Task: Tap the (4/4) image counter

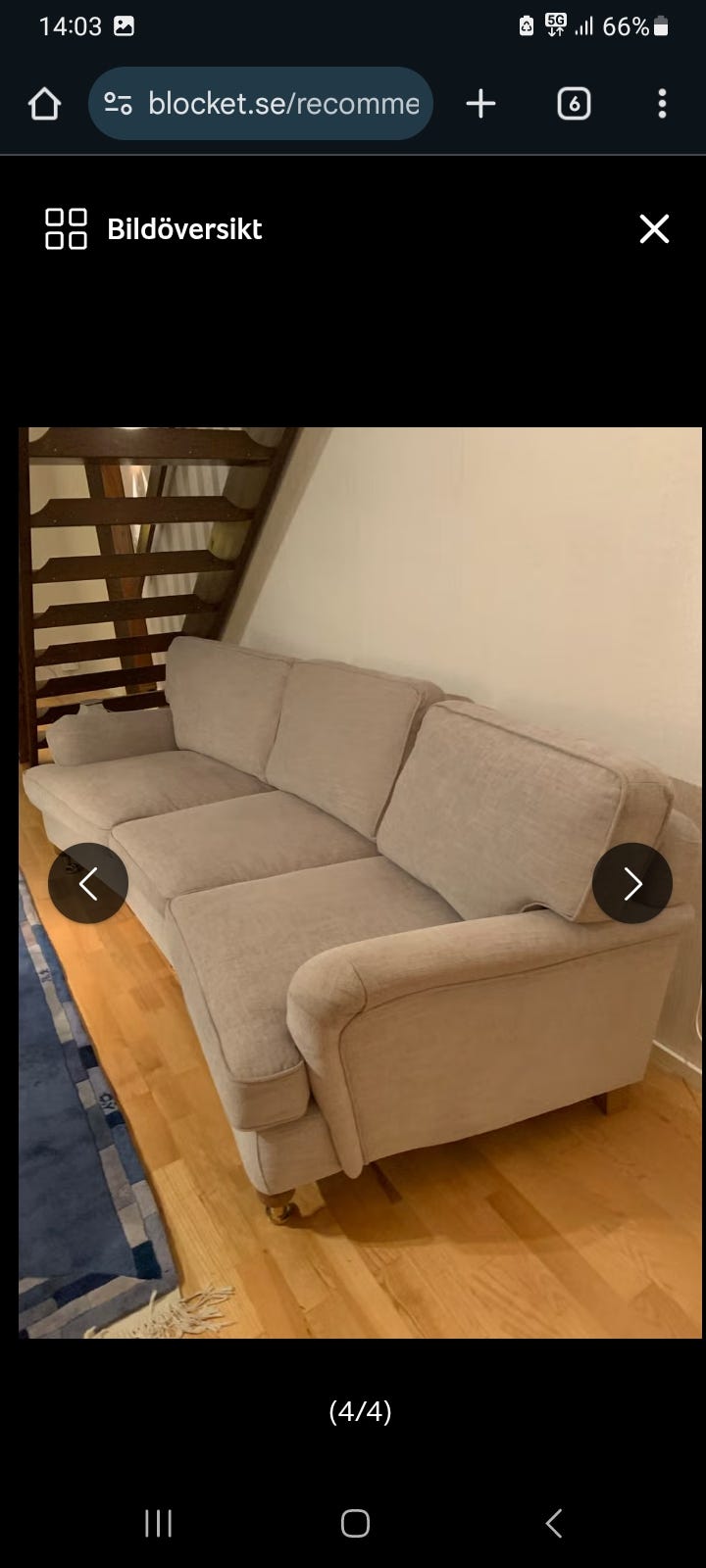Action: (360, 1411)
